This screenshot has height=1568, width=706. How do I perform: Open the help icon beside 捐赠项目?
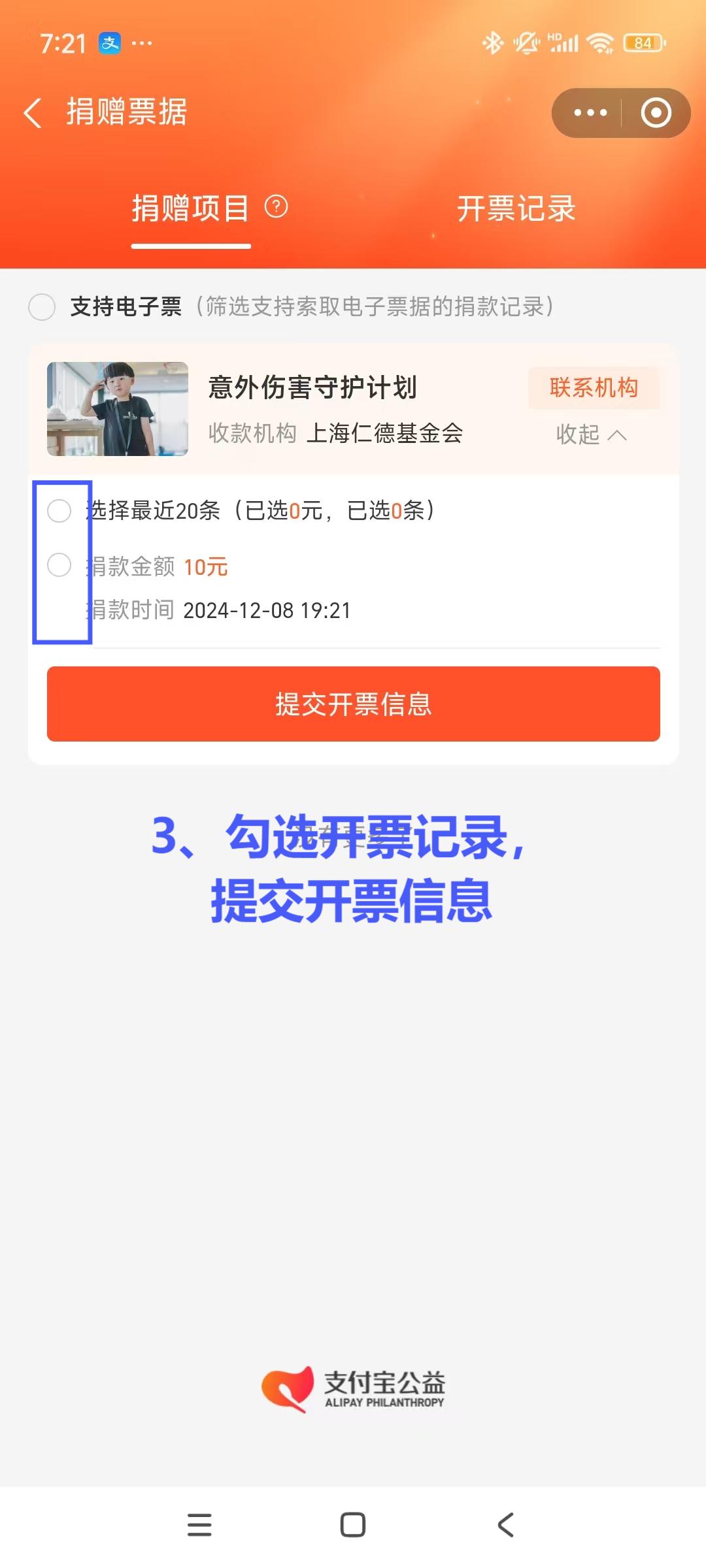pos(276,207)
